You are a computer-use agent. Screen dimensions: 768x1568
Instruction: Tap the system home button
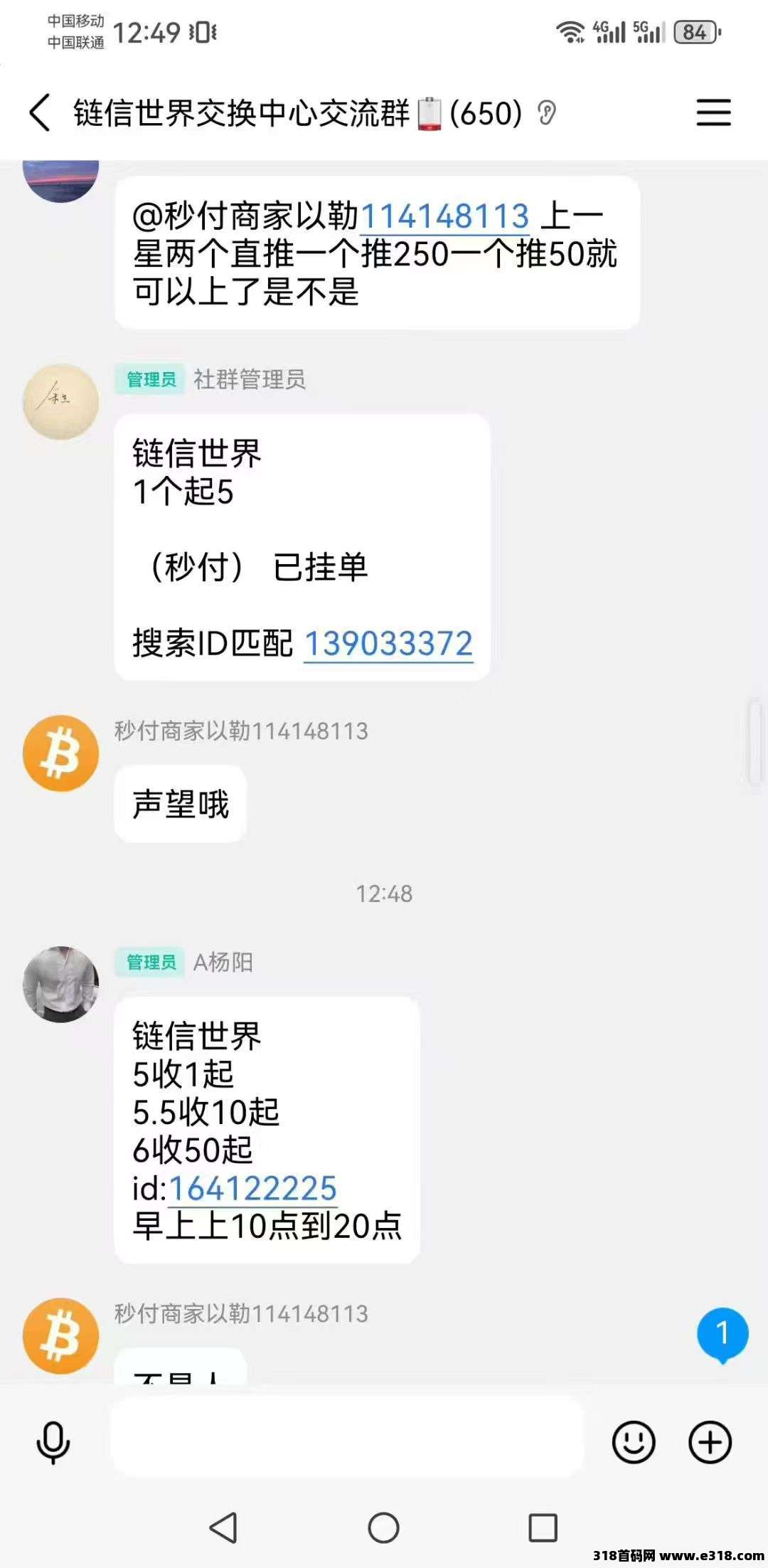[384, 1527]
